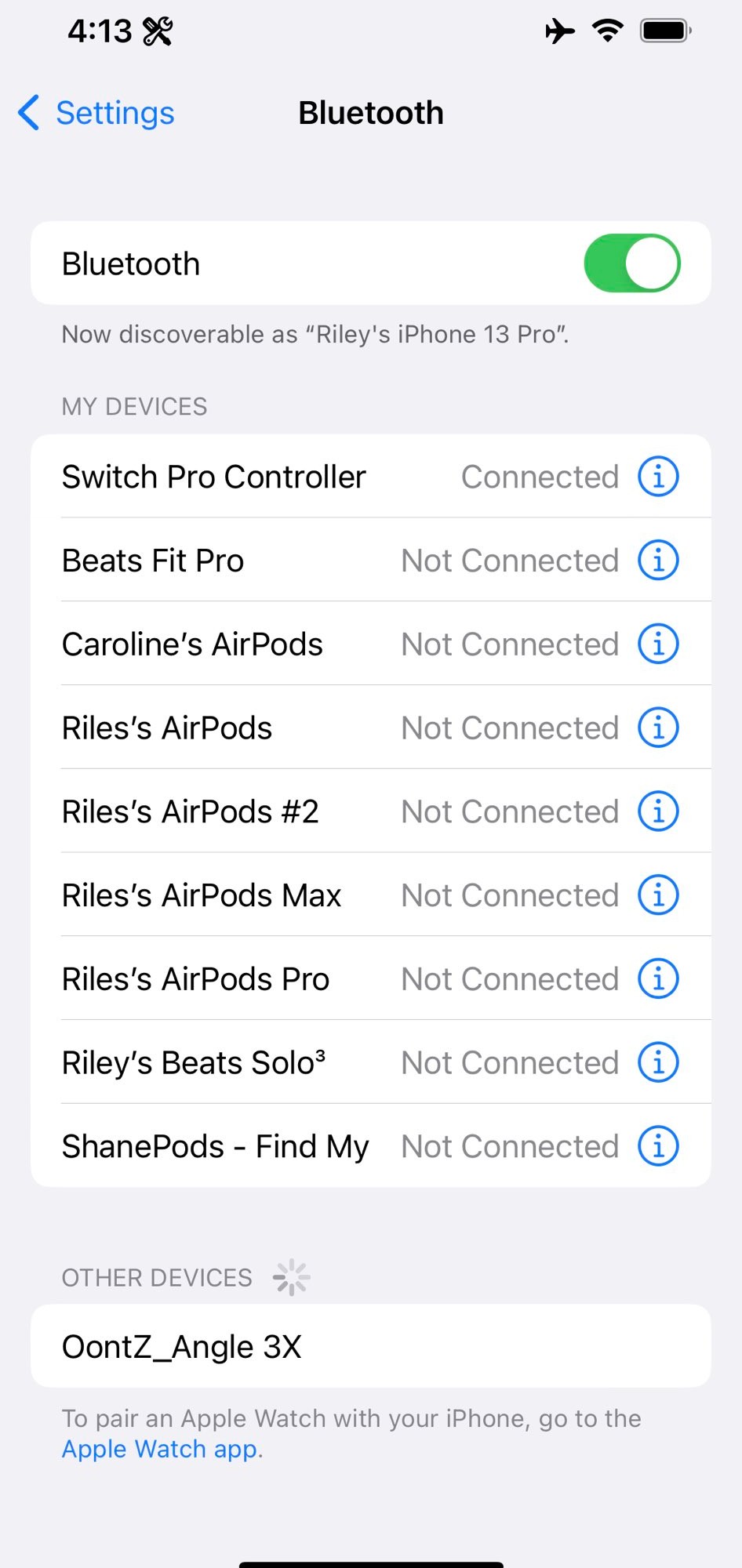The image size is (742, 1568).
Task: Connect to Caroline's AirPods
Action: click(235, 644)
